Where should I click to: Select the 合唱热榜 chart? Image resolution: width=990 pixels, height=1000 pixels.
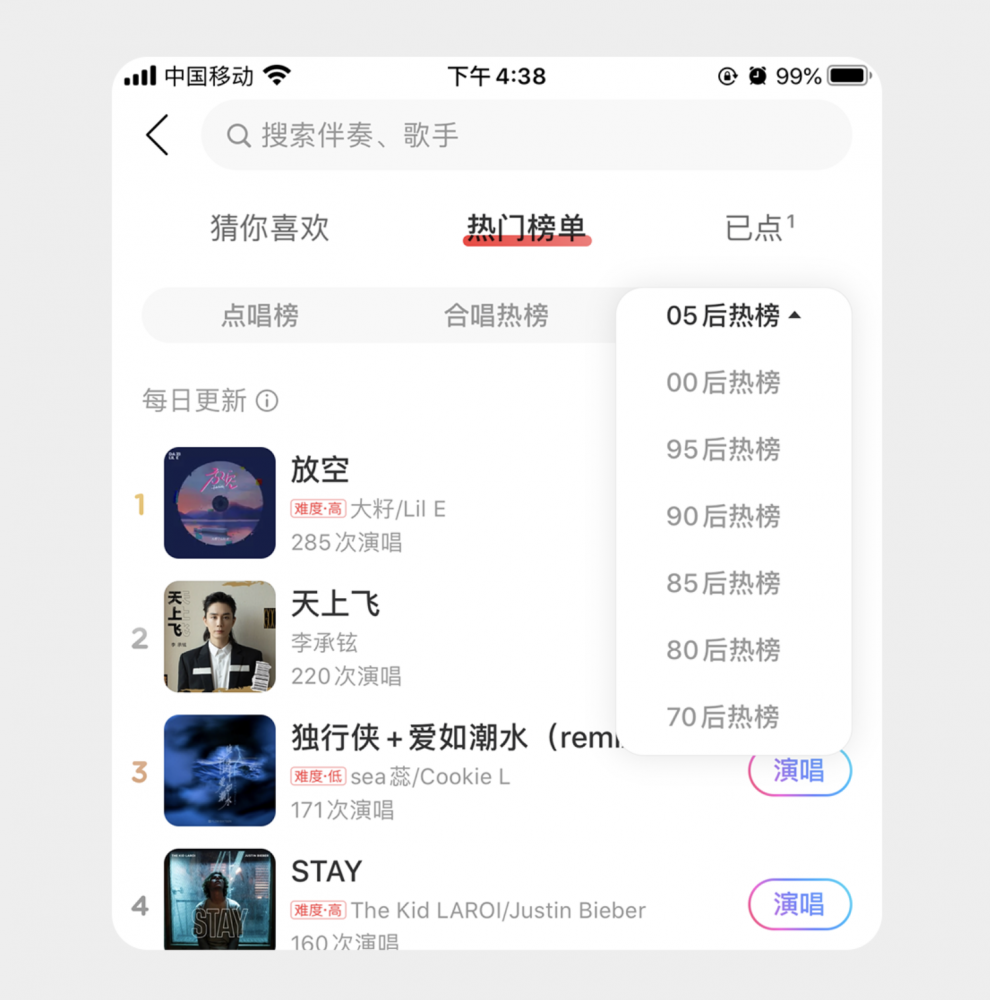pos(496,316)
